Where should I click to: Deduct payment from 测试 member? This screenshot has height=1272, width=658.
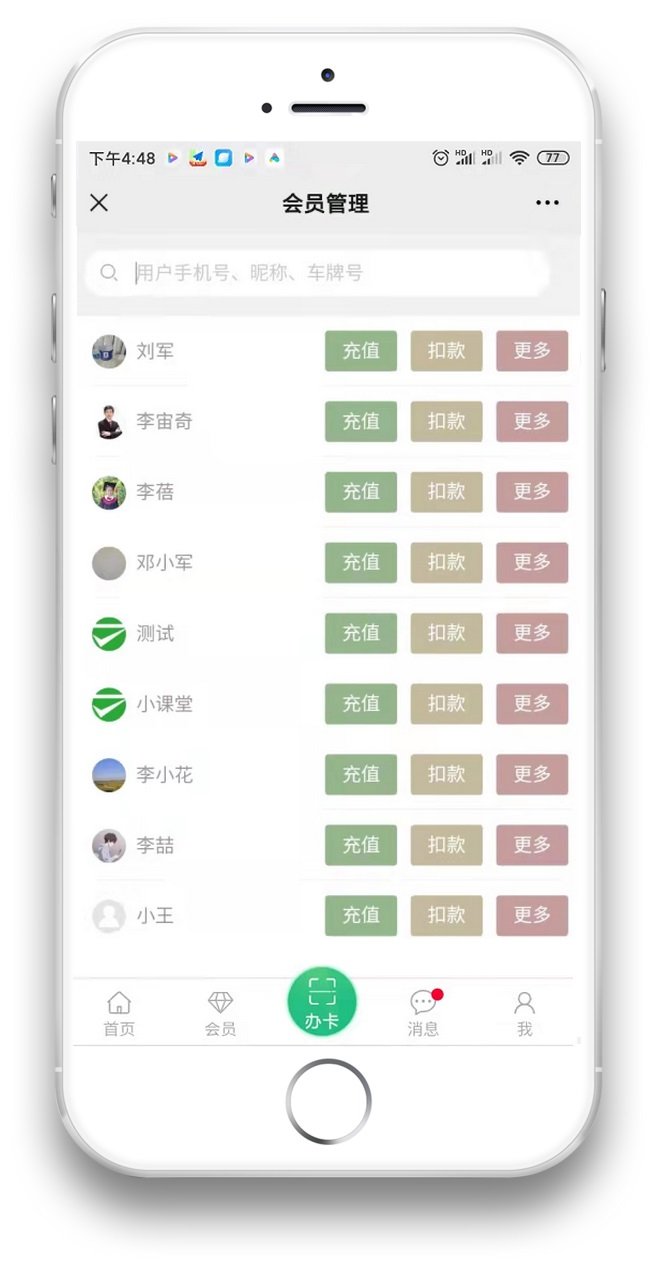tap(446, 633)
